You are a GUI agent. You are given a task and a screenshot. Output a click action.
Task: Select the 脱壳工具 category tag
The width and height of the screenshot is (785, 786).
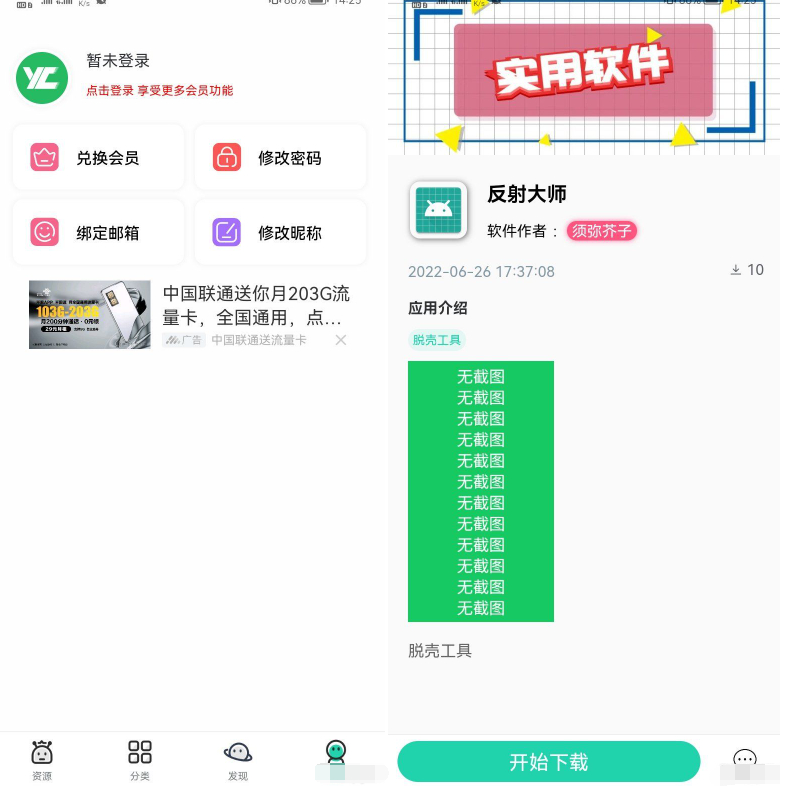(436, 340)
